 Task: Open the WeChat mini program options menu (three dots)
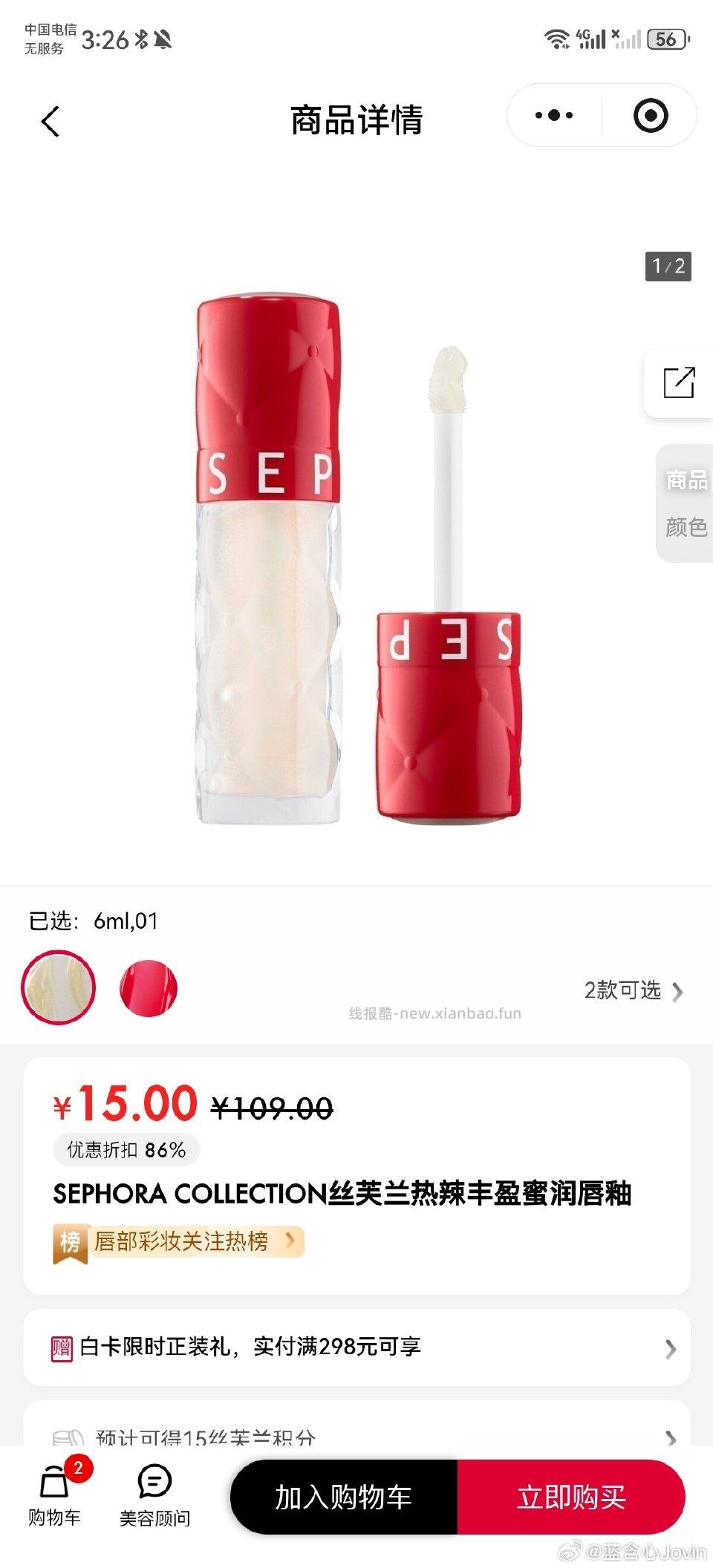pyautogui.click(x=553, y=116)
